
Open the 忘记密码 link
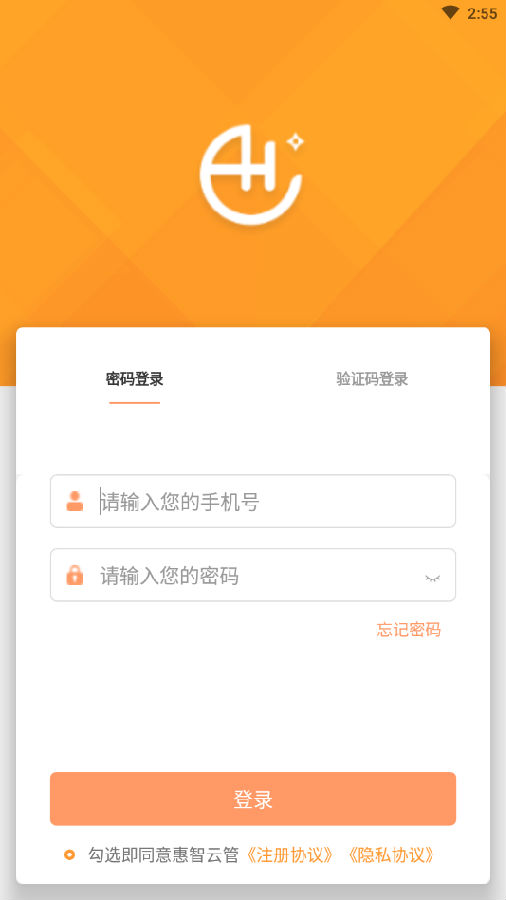coord(408,630)
